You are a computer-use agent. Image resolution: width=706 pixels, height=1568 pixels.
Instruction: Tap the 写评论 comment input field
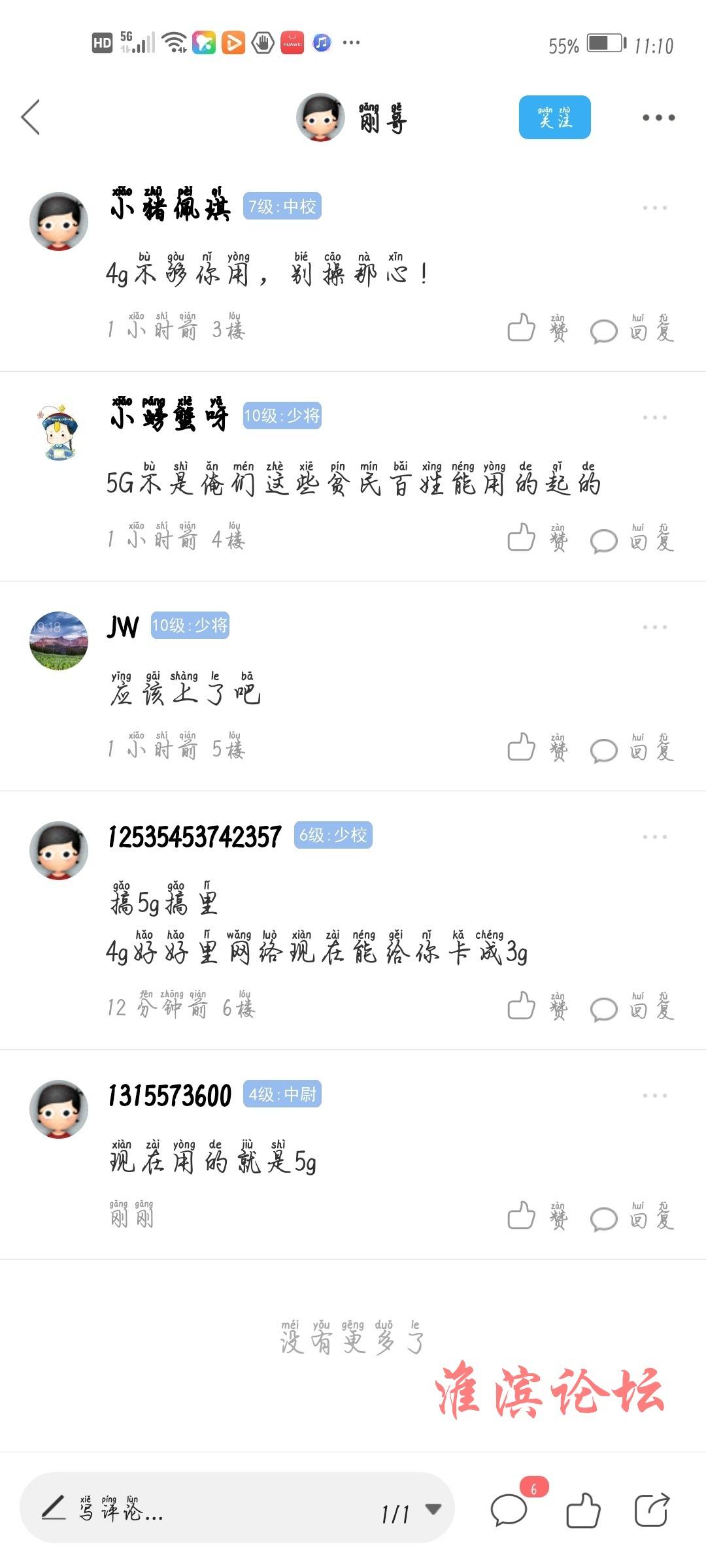(x=196, y=1509)
